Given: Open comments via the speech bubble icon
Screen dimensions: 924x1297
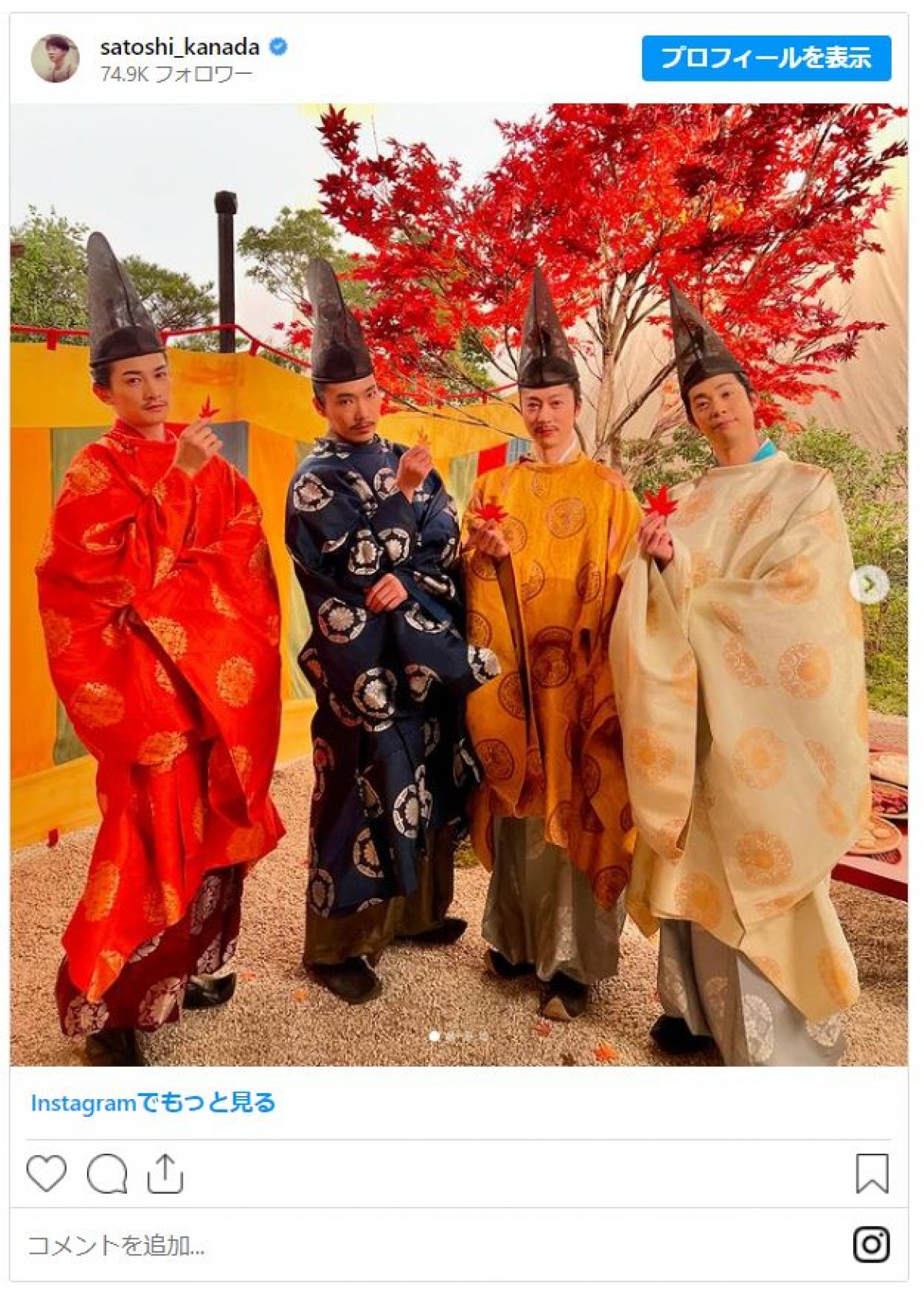Looking at the screenshot, I should pyautogui.click(x=106, y=1174).
